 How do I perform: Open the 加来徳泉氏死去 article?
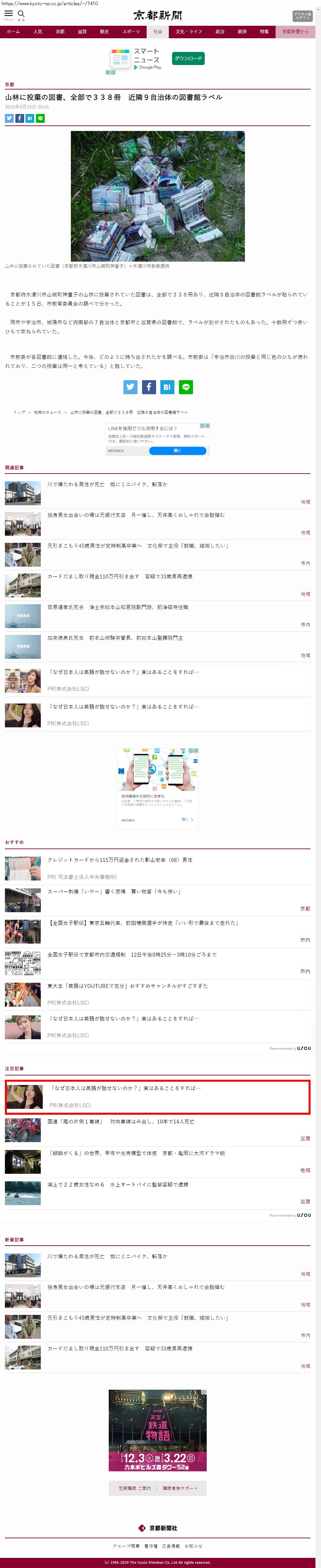[115, 638]
